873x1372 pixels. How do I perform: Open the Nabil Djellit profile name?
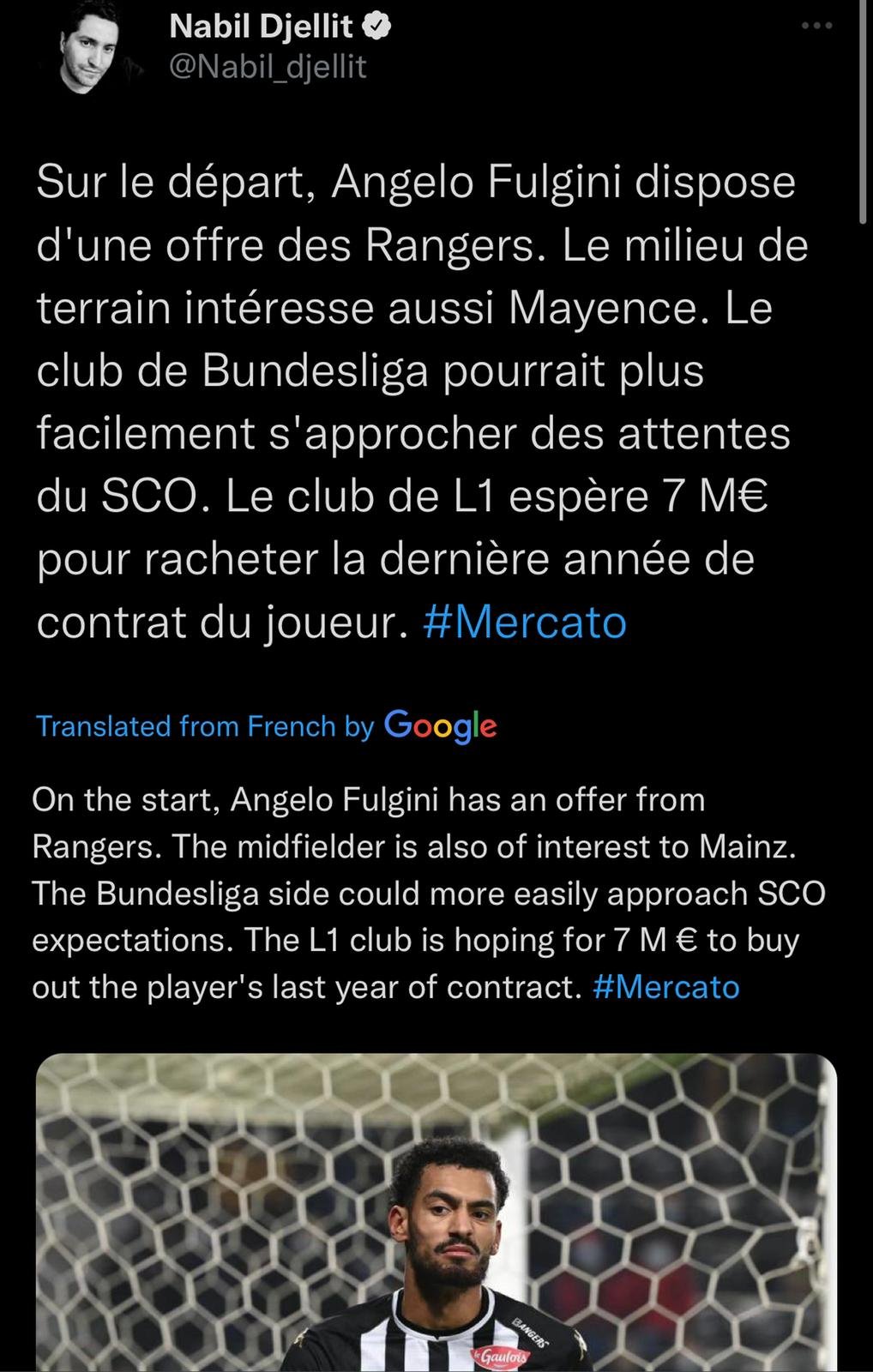click(x=261, y=27)
